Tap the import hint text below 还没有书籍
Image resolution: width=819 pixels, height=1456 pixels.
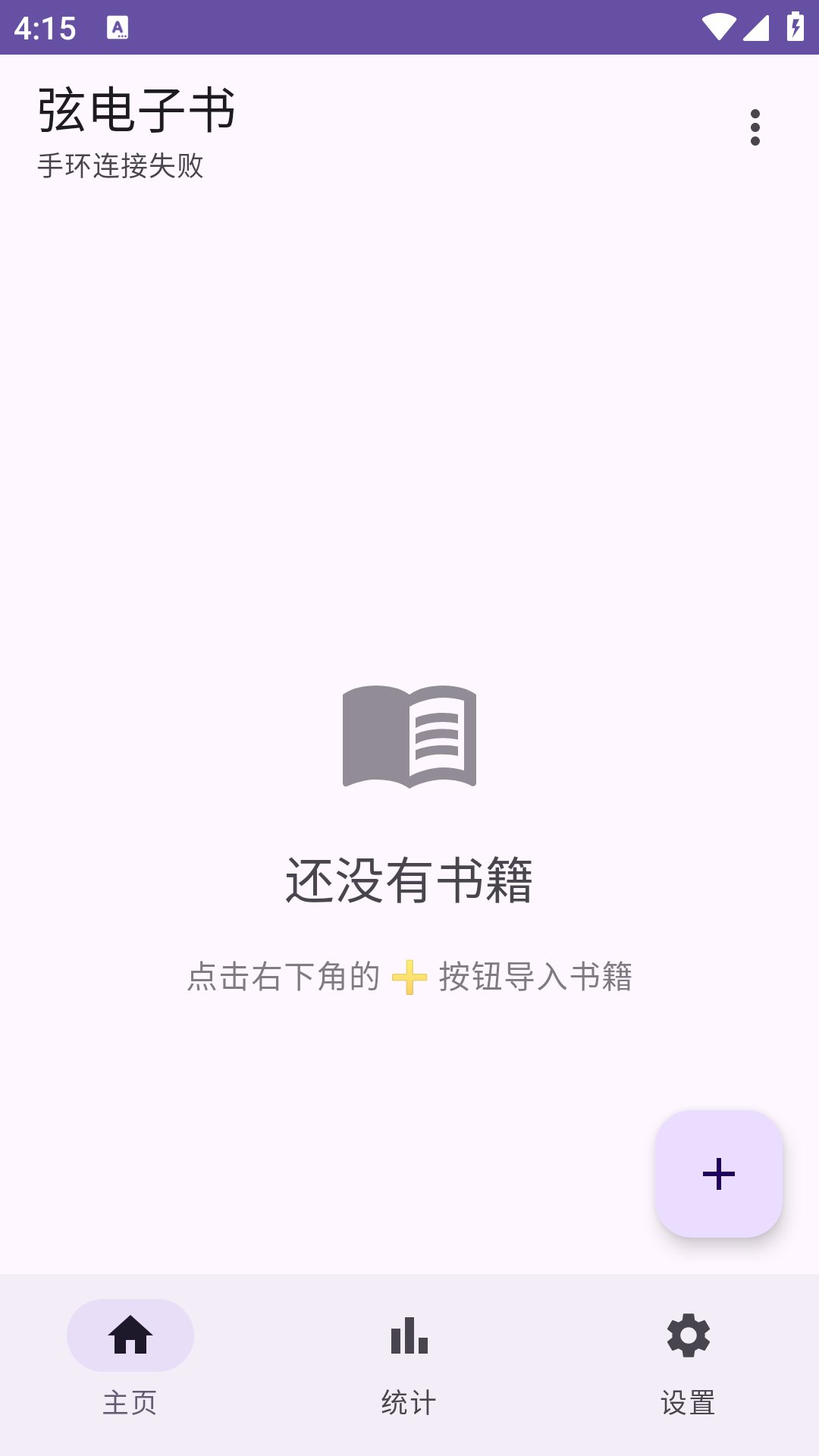[409, 977]
